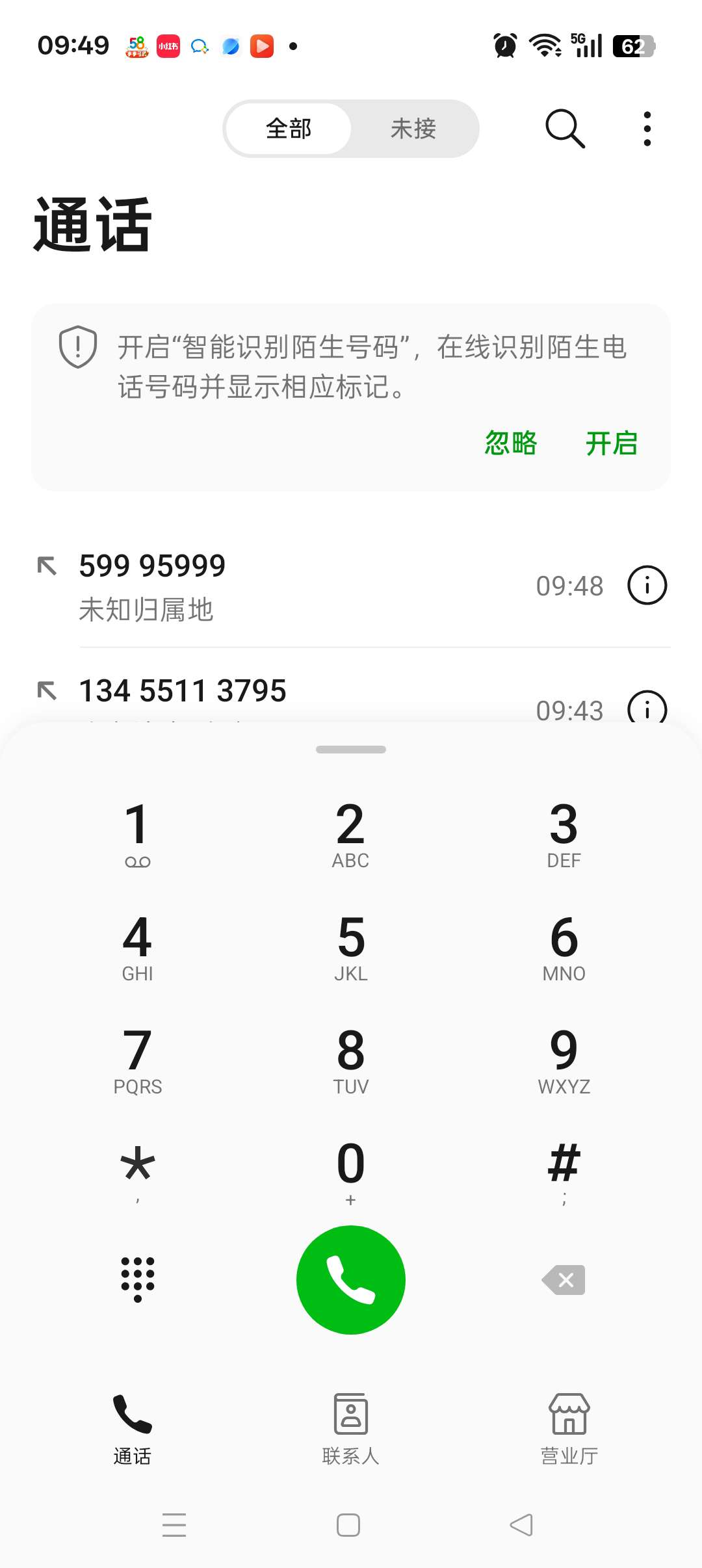Dial digit 5 JKL on keypad

tap(351, 947)
